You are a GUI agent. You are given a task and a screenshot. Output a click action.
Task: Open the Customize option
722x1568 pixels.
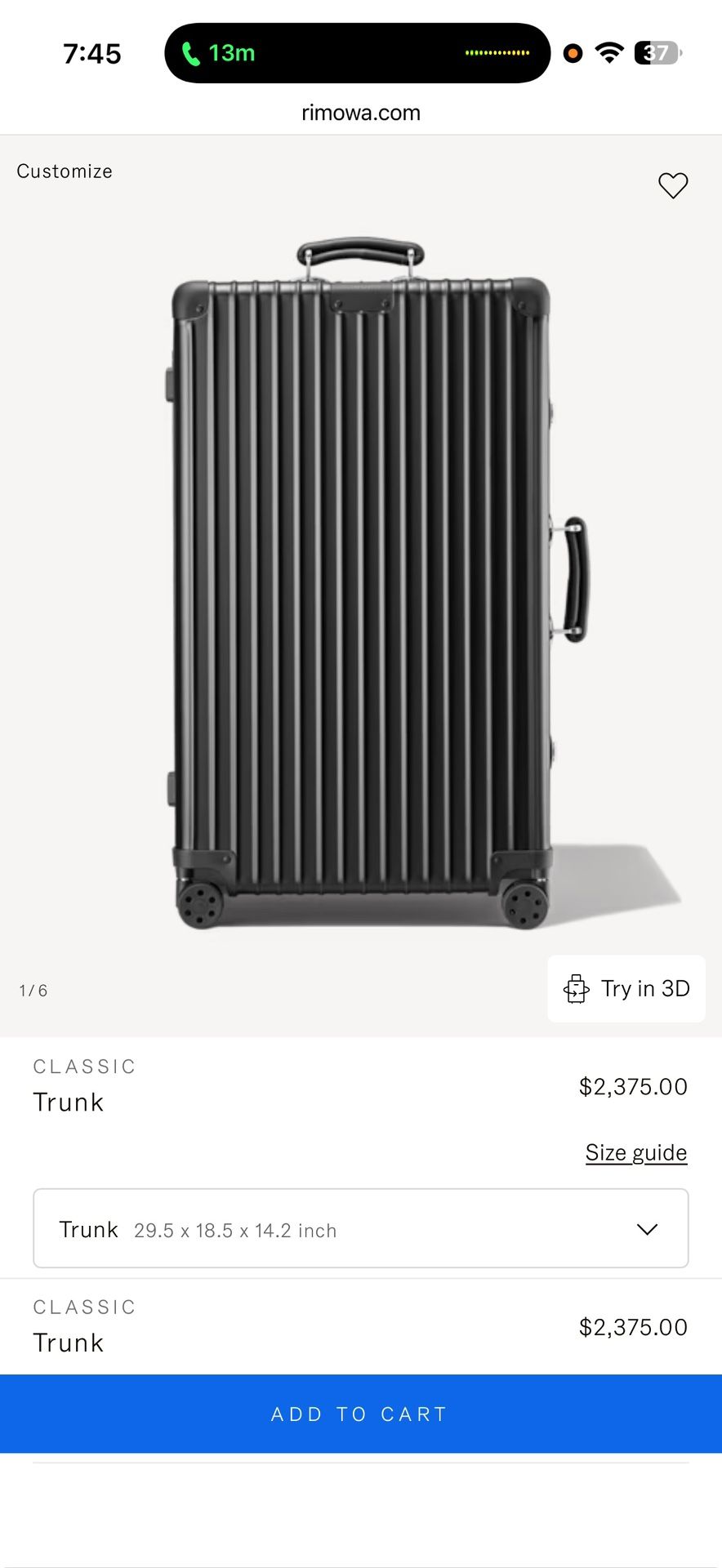tap(64, 171)
